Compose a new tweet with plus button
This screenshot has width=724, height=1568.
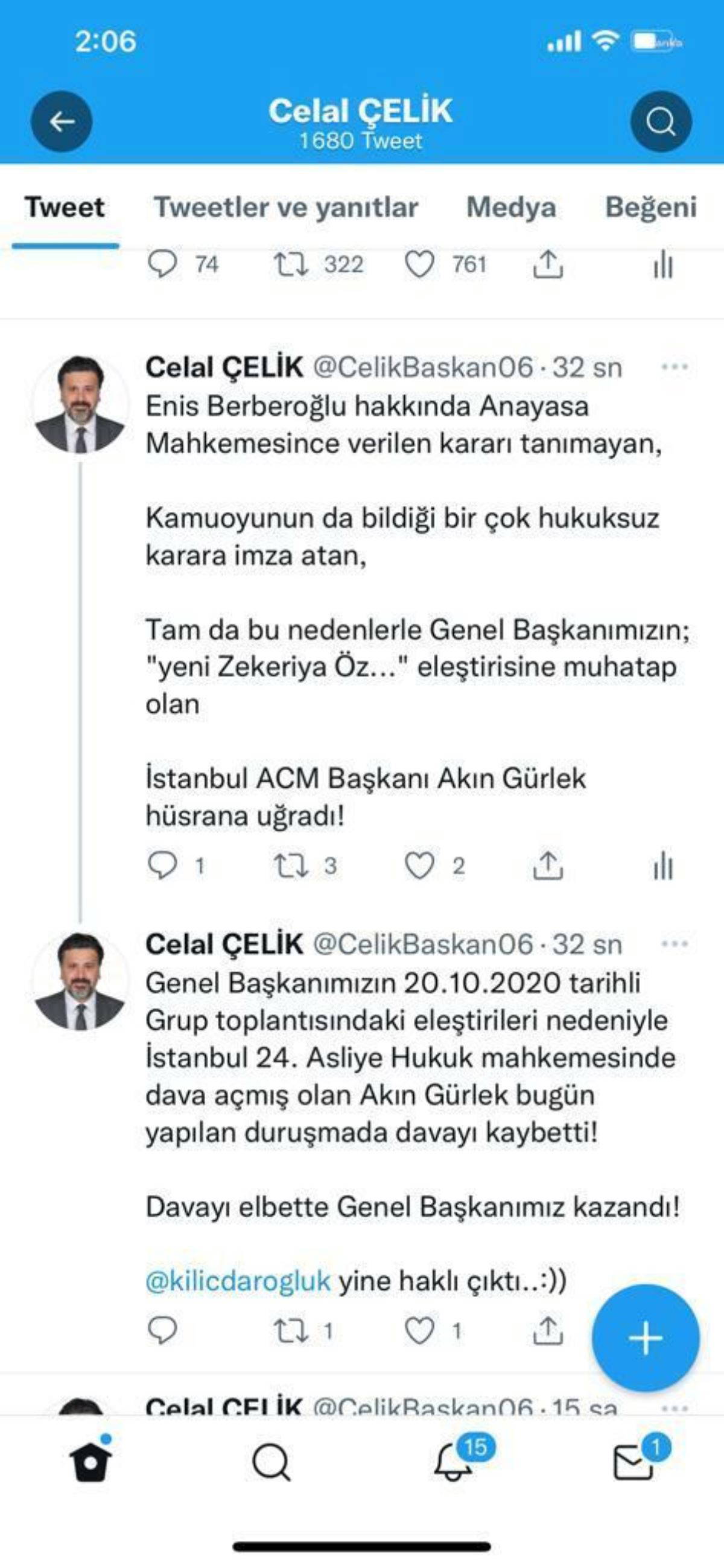[x=646, y=1339]
